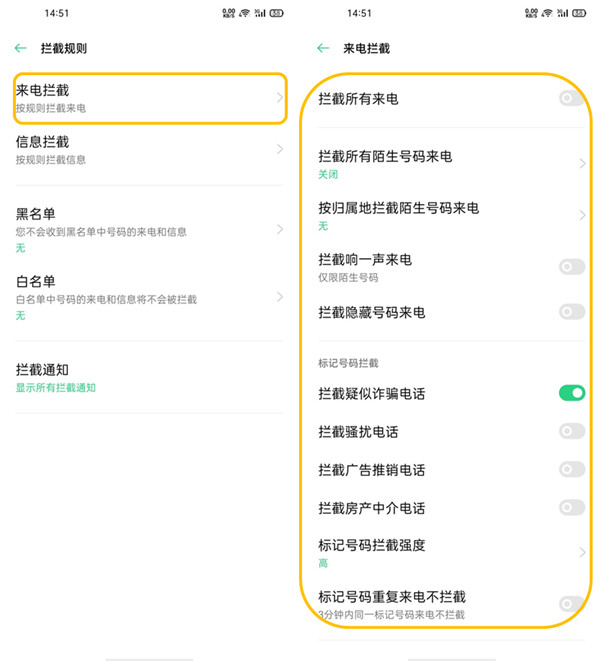Viewport: 600px width, 661px height.
Task: Turn off 拦截疑似诈骗电话
Action: pyautogui.click(x=572, y=393)
